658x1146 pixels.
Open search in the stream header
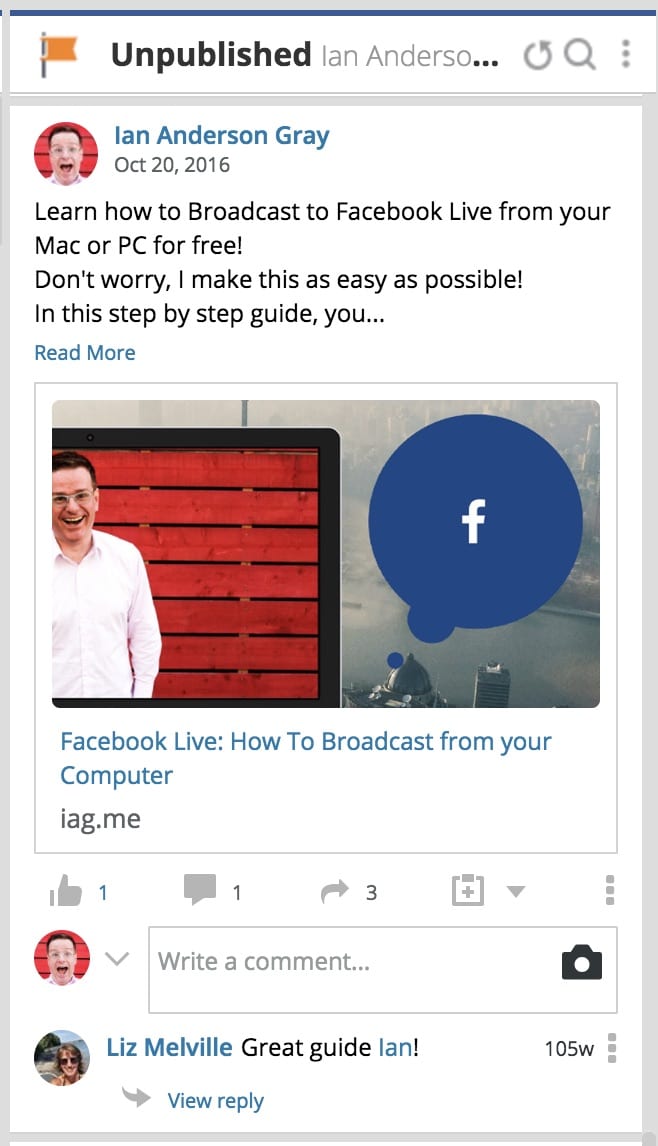click(x=581, y=55)
